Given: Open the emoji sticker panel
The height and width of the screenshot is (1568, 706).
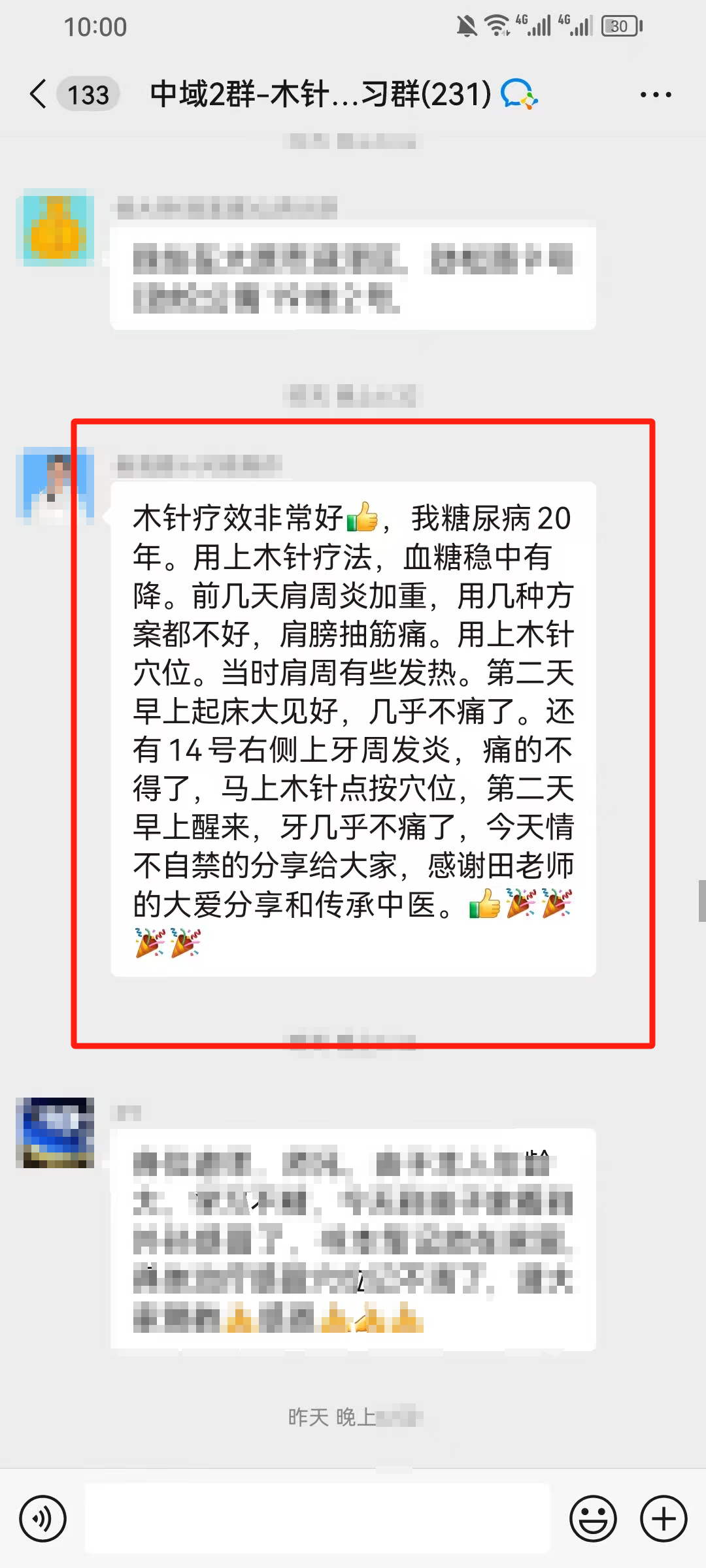Looking at the screenshot, I should pos(593,1518).
